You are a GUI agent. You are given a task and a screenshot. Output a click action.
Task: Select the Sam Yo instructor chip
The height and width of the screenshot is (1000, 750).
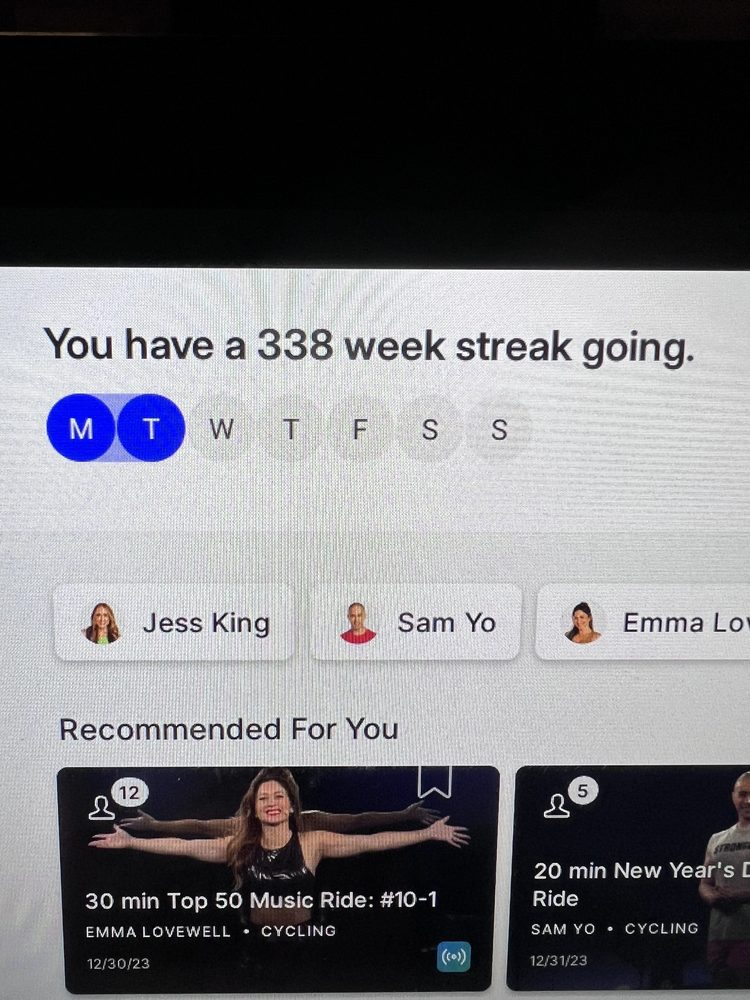[x=415, y=623]
